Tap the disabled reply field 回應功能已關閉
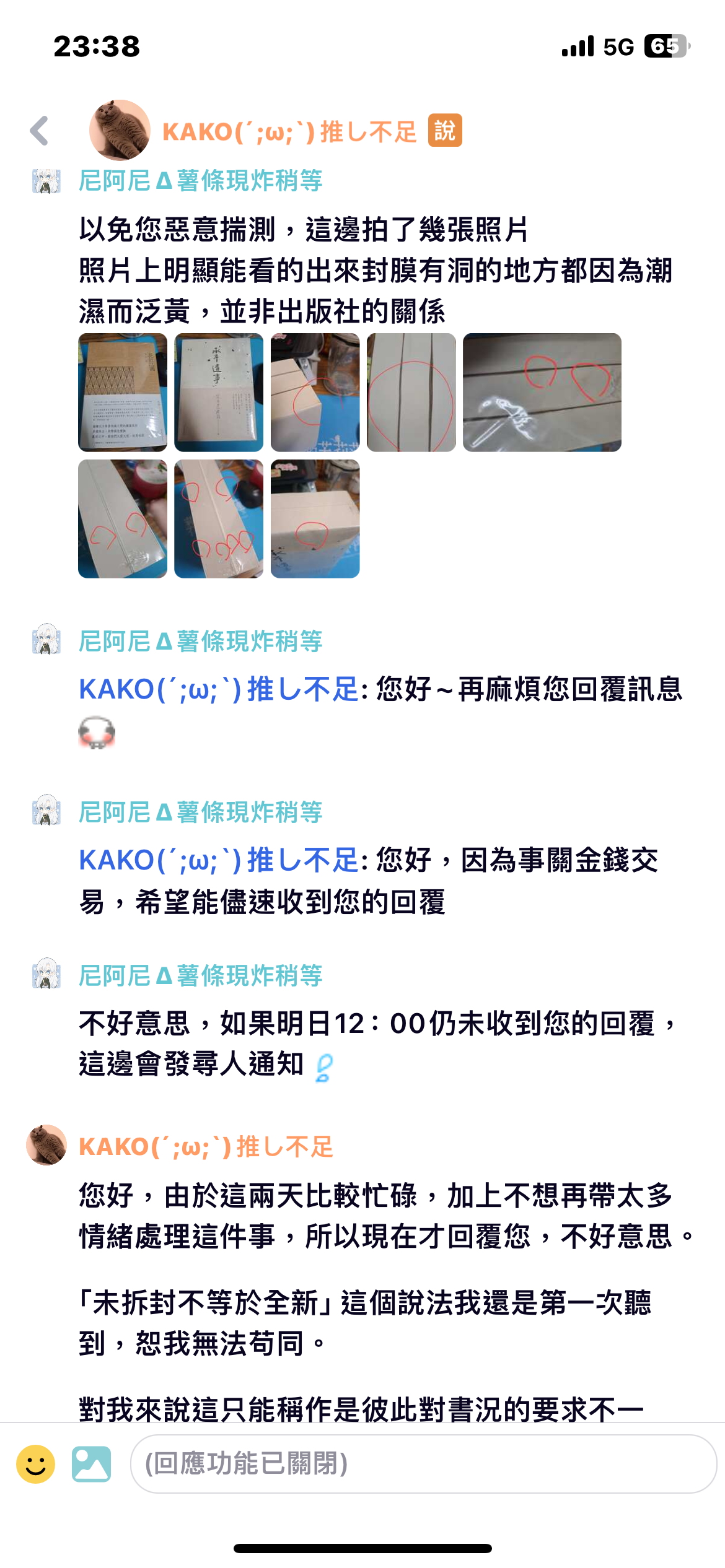 click(x=423, y=1464)
